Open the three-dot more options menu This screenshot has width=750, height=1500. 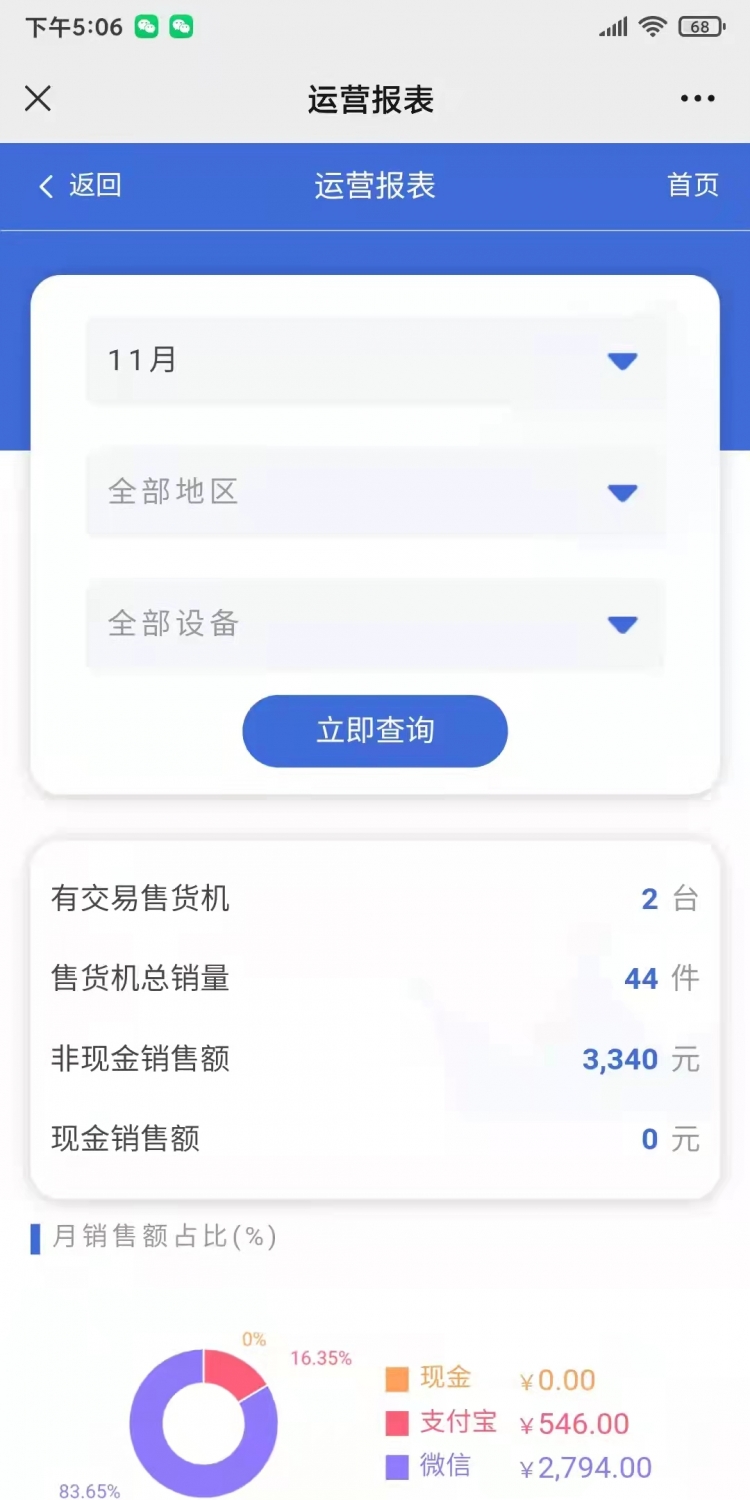pos(698,98)
